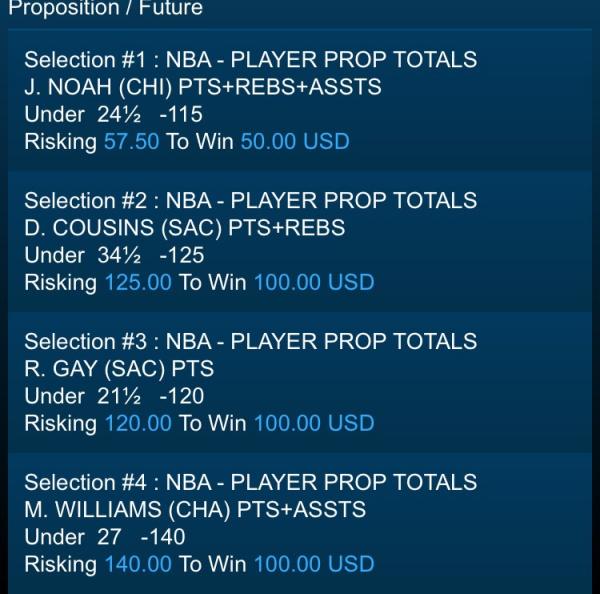
Task: Open the D. Cousins PTS+REBS selection
Action: [x=300, y=241]
